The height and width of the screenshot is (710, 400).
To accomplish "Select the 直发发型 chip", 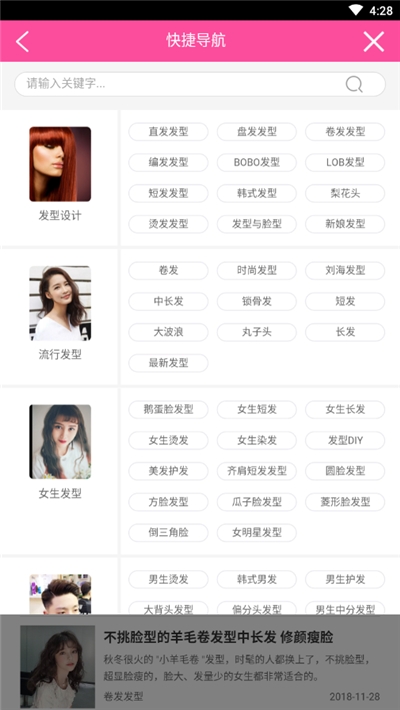I will click(168, 132).
